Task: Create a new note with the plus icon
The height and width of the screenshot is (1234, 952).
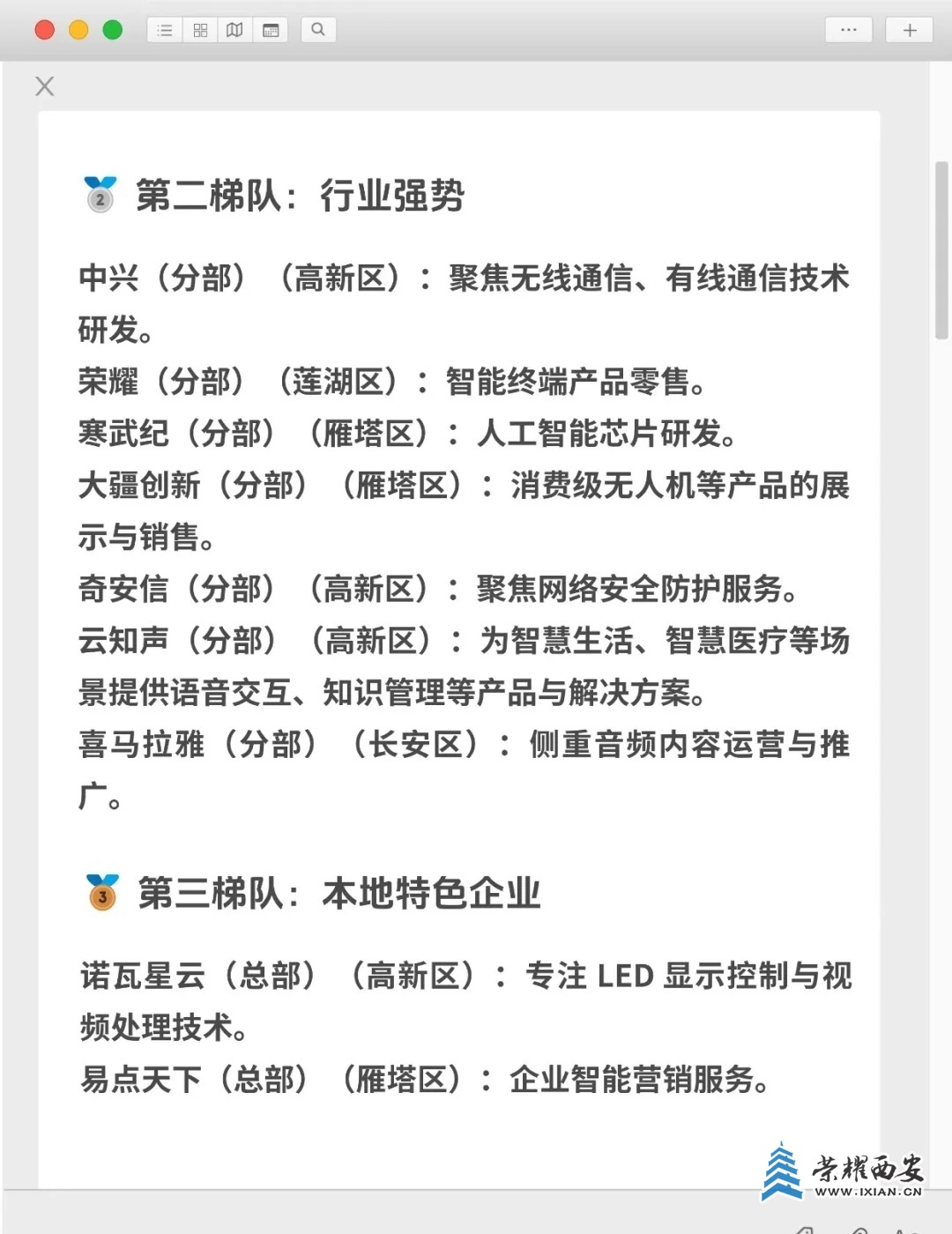Action: tap(909, 29)
